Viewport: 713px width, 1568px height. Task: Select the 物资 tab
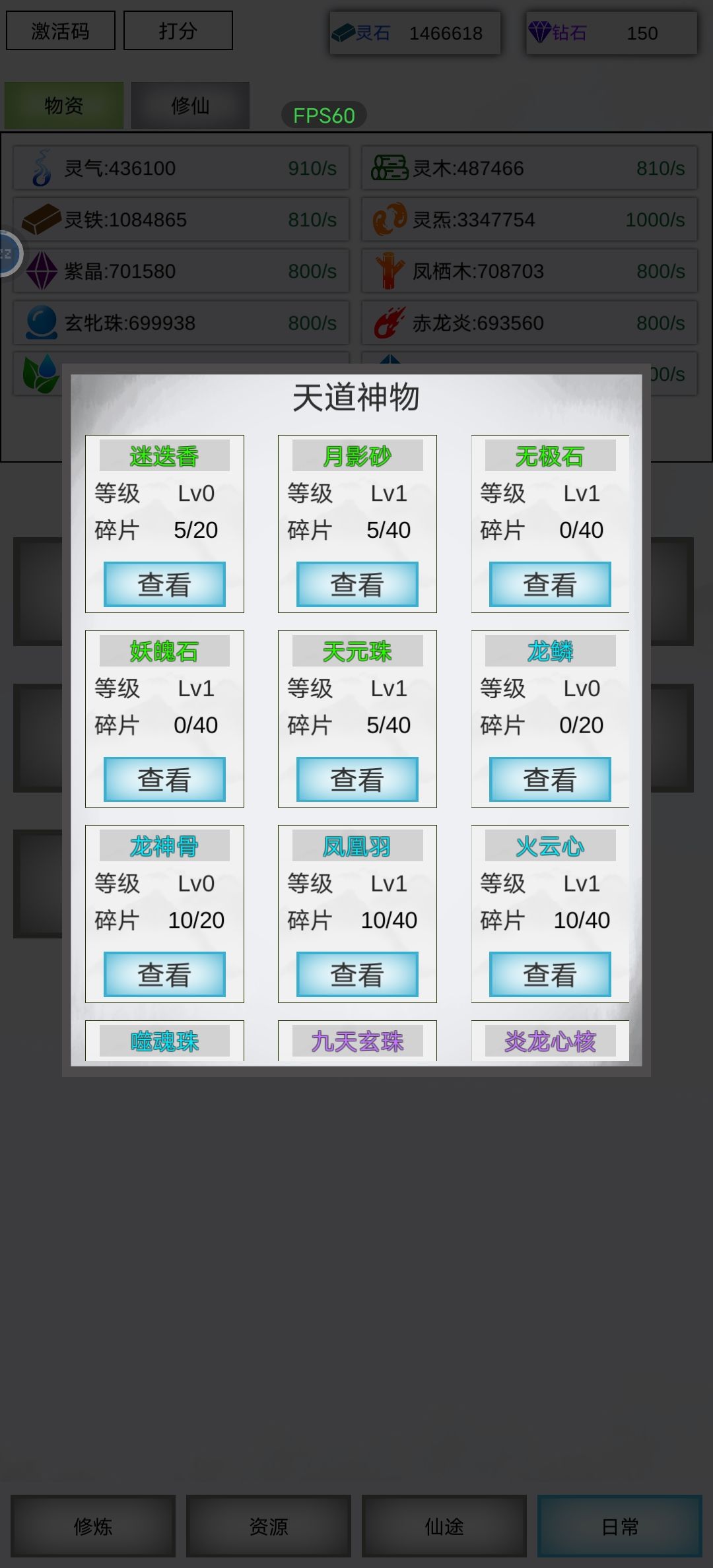64,105
